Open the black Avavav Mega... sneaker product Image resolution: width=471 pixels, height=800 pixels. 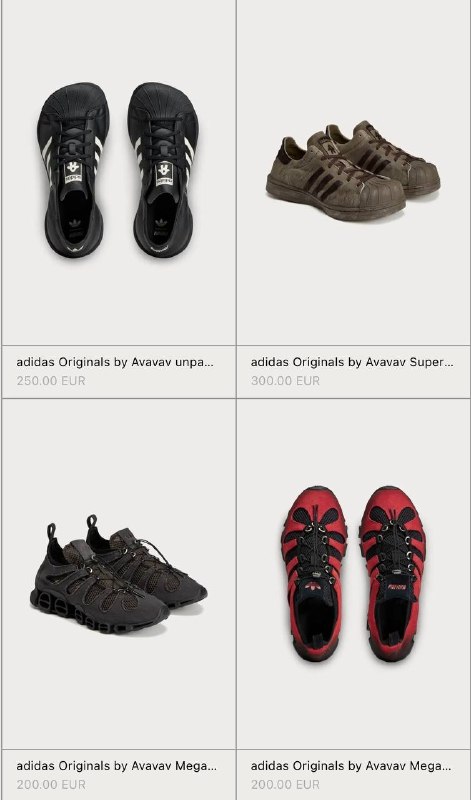click(x=118, y=599)
